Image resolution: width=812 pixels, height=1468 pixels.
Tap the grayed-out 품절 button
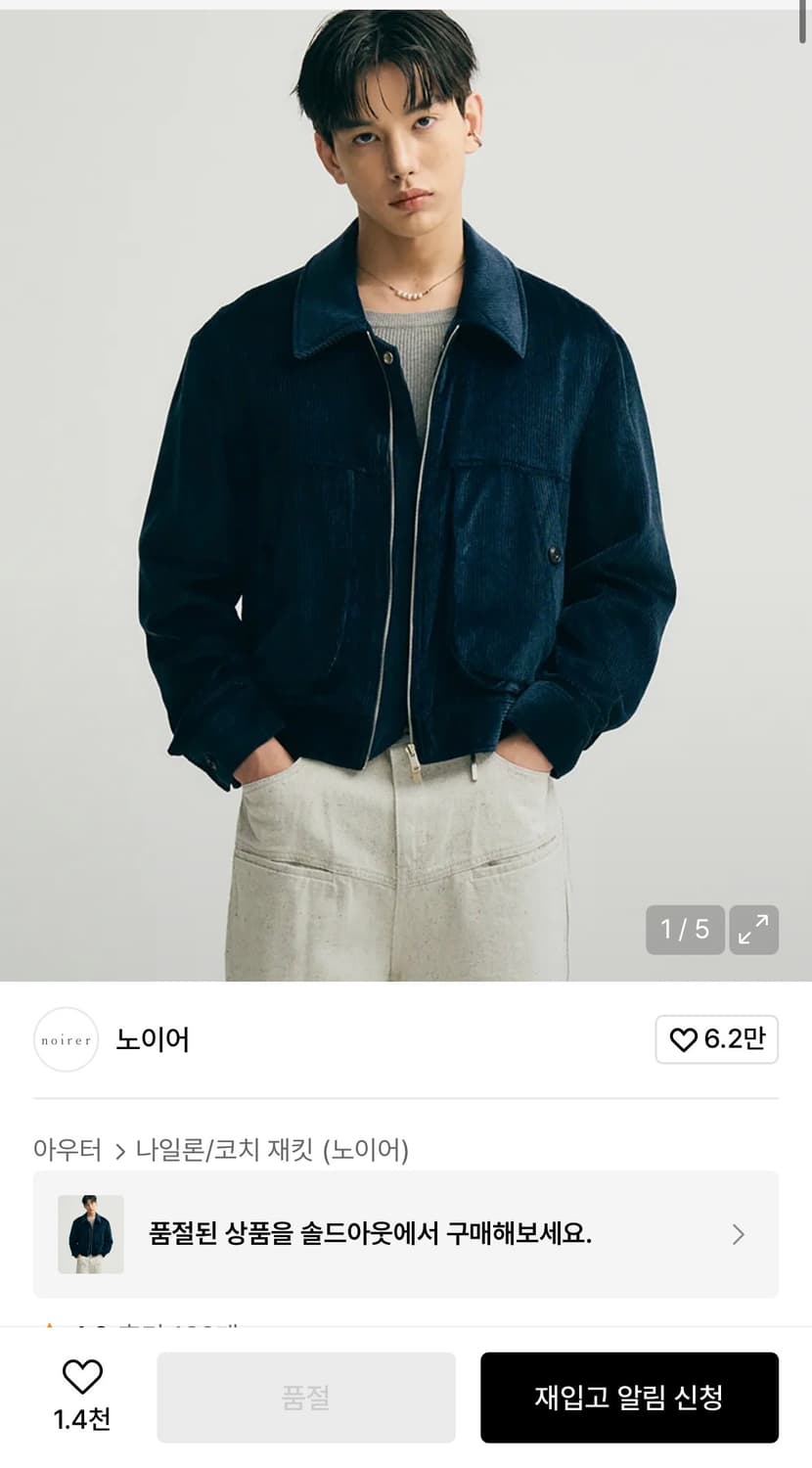tap(306, 1398)
